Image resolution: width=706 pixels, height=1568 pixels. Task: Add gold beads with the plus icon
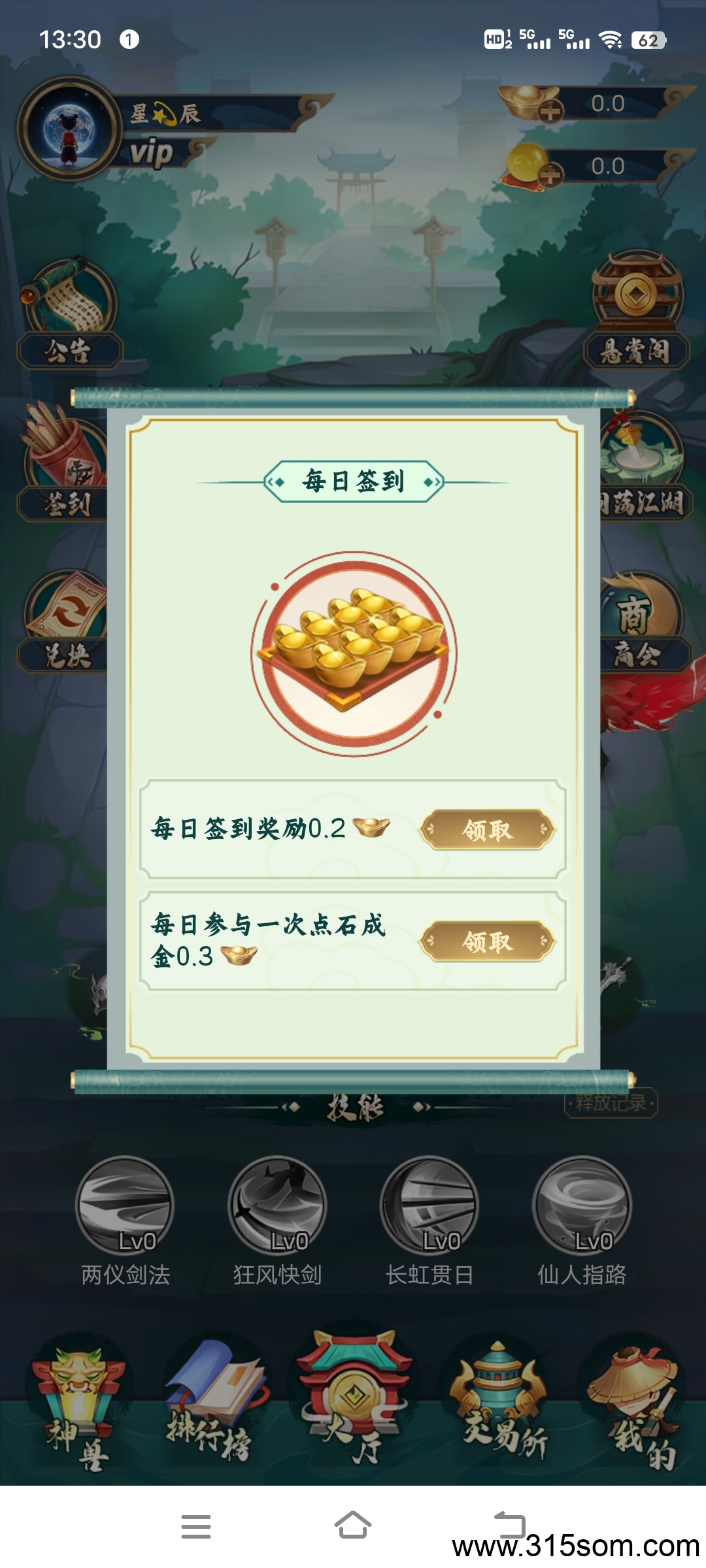[550, 174]
